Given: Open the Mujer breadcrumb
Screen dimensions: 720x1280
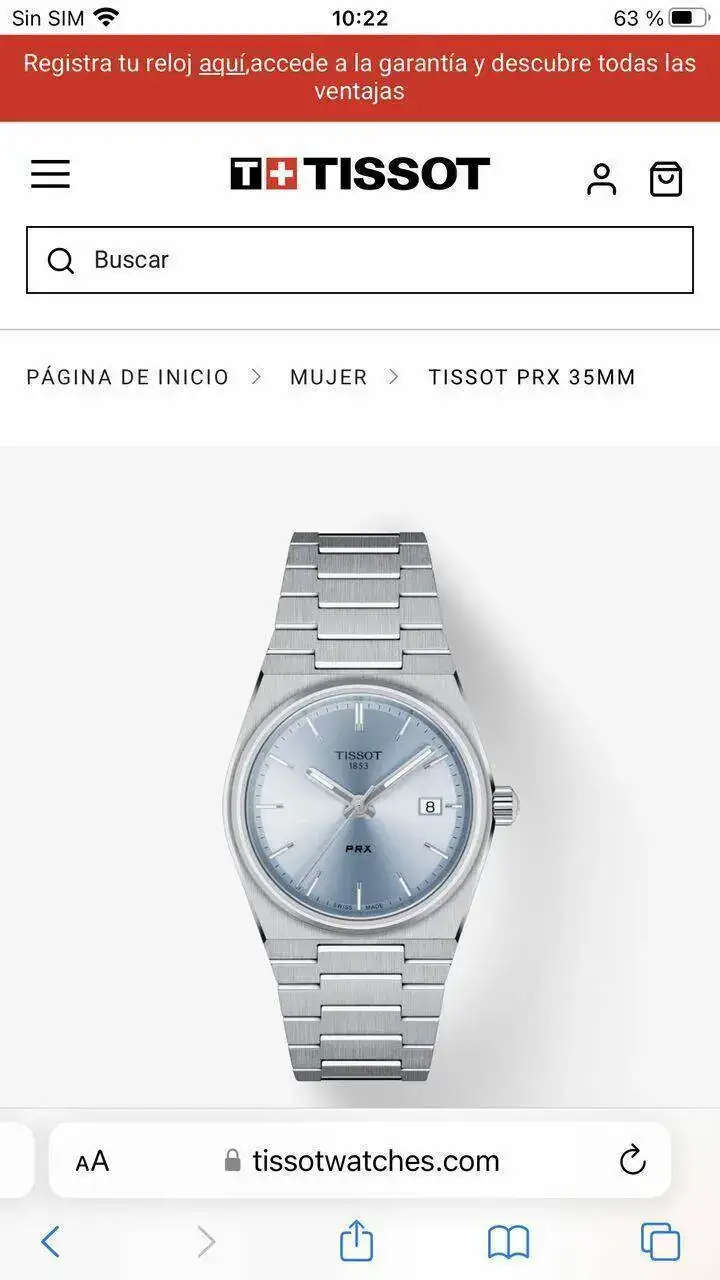Looking at the screenshot, I should click(329, 377).
